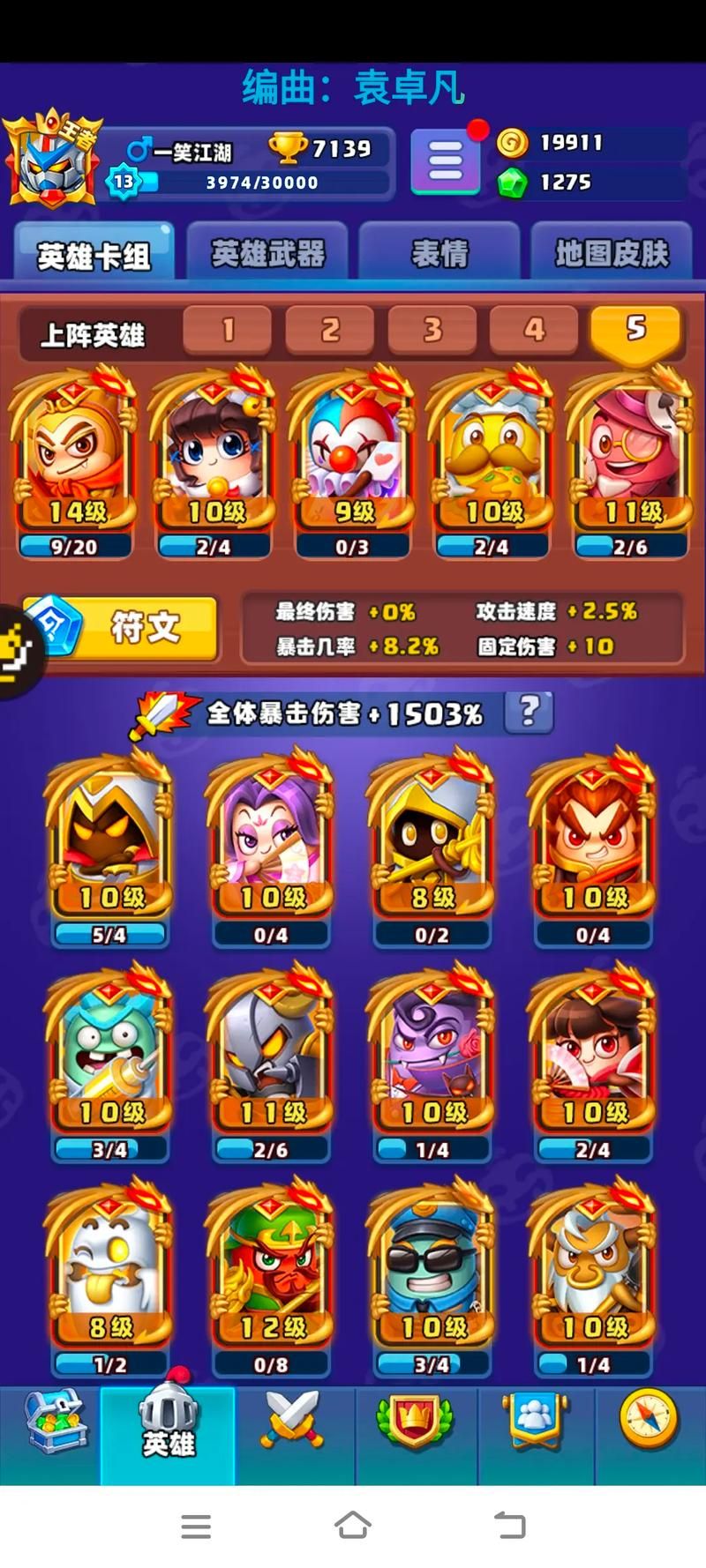Select lineup deck slot 1
706x1568 pixels.
coord(227,330)
